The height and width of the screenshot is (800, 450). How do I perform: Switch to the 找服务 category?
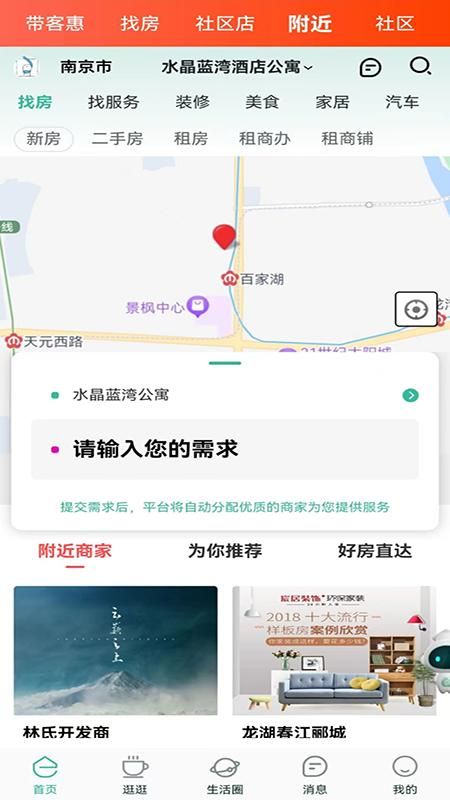[113, 102]
